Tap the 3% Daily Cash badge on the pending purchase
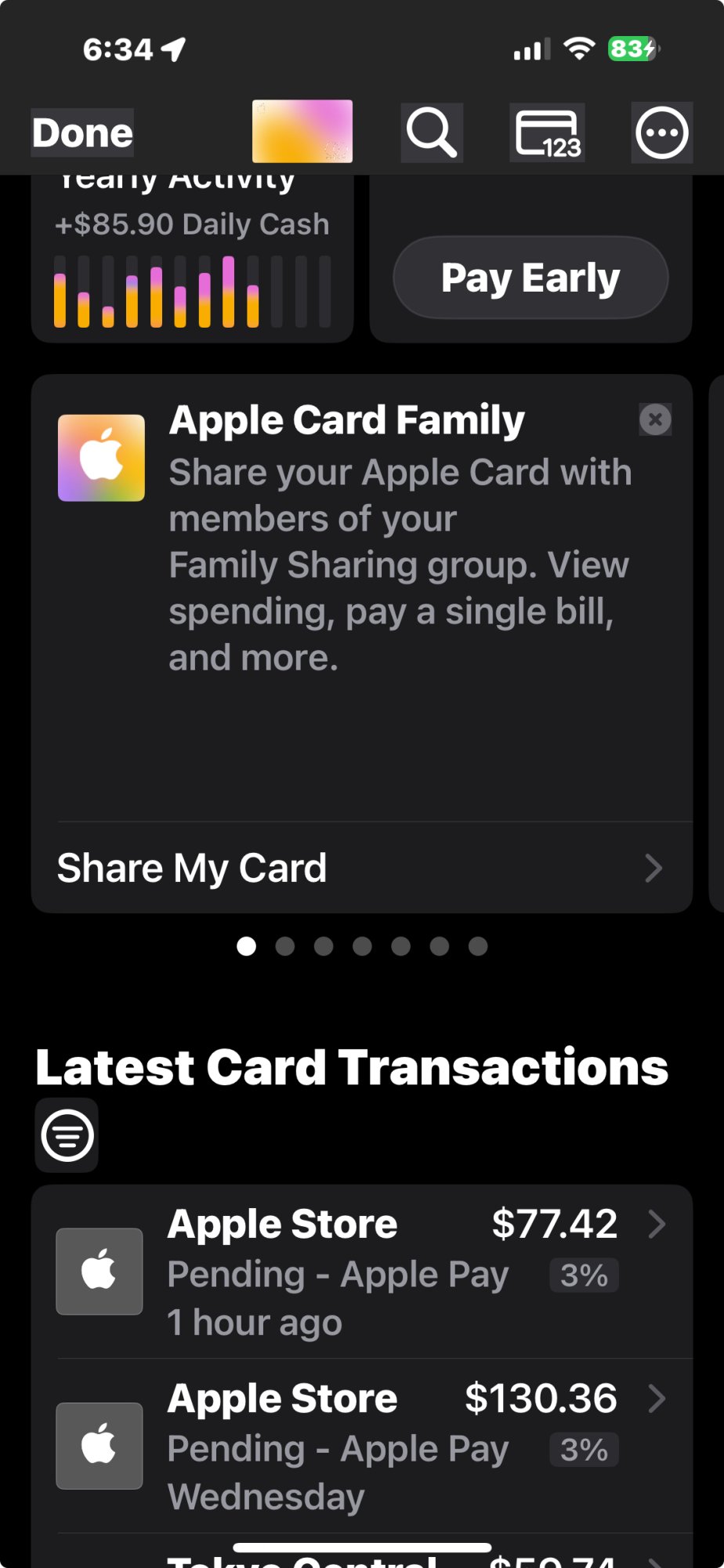 583,1276
